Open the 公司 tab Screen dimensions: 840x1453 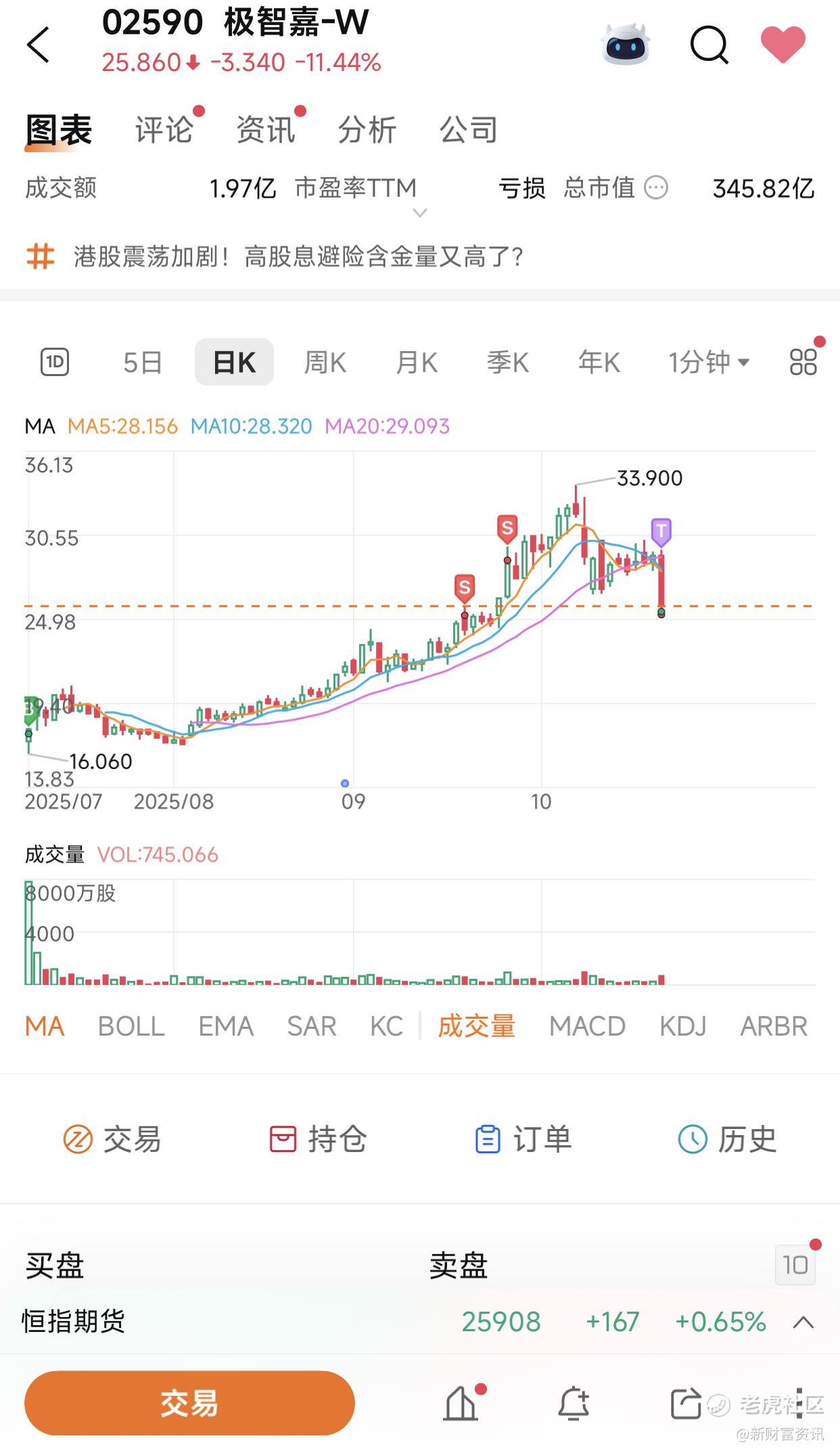[x=469, y=130]
